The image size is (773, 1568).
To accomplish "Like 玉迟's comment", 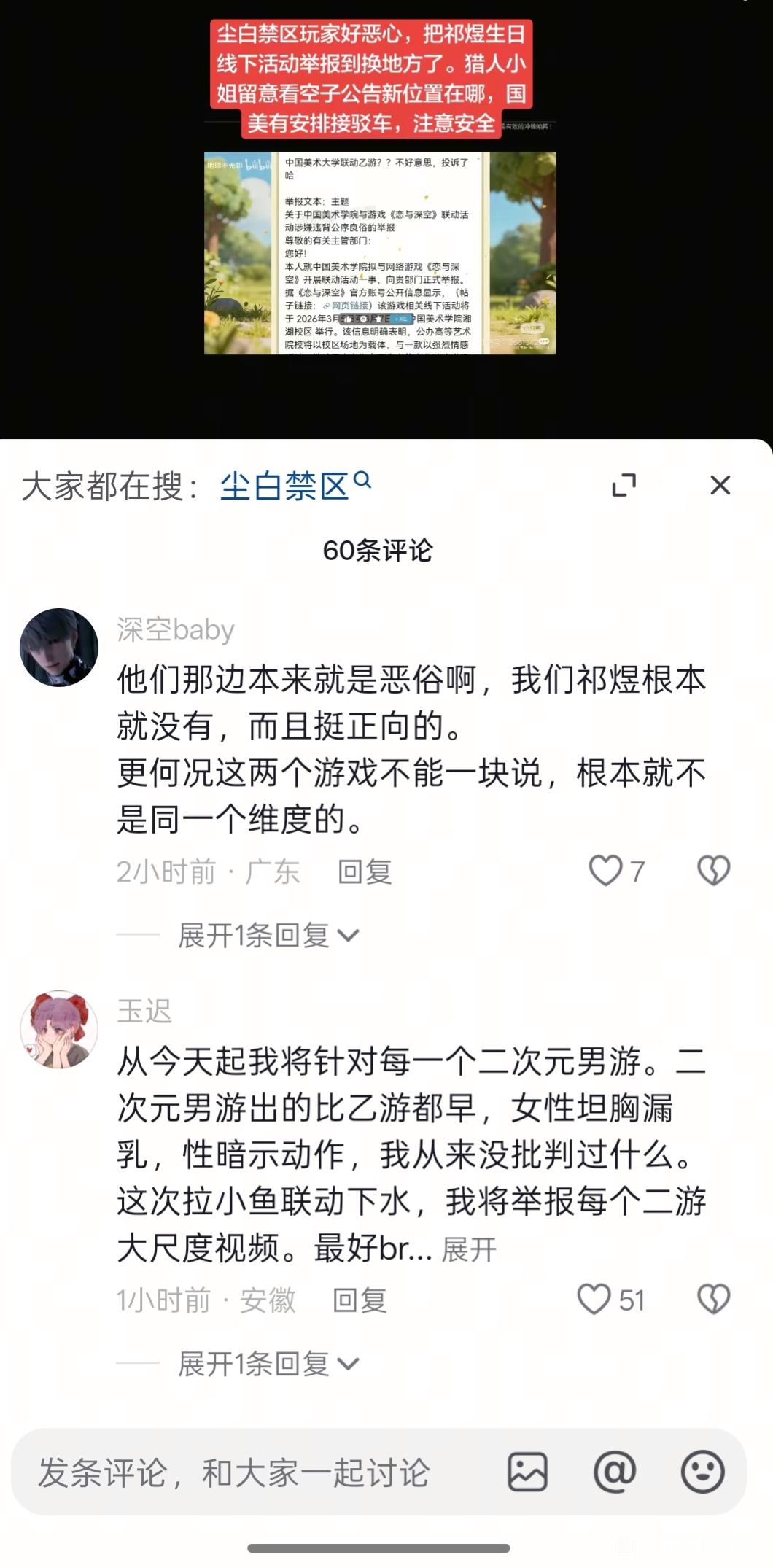I will click(x=594, y=1300).
